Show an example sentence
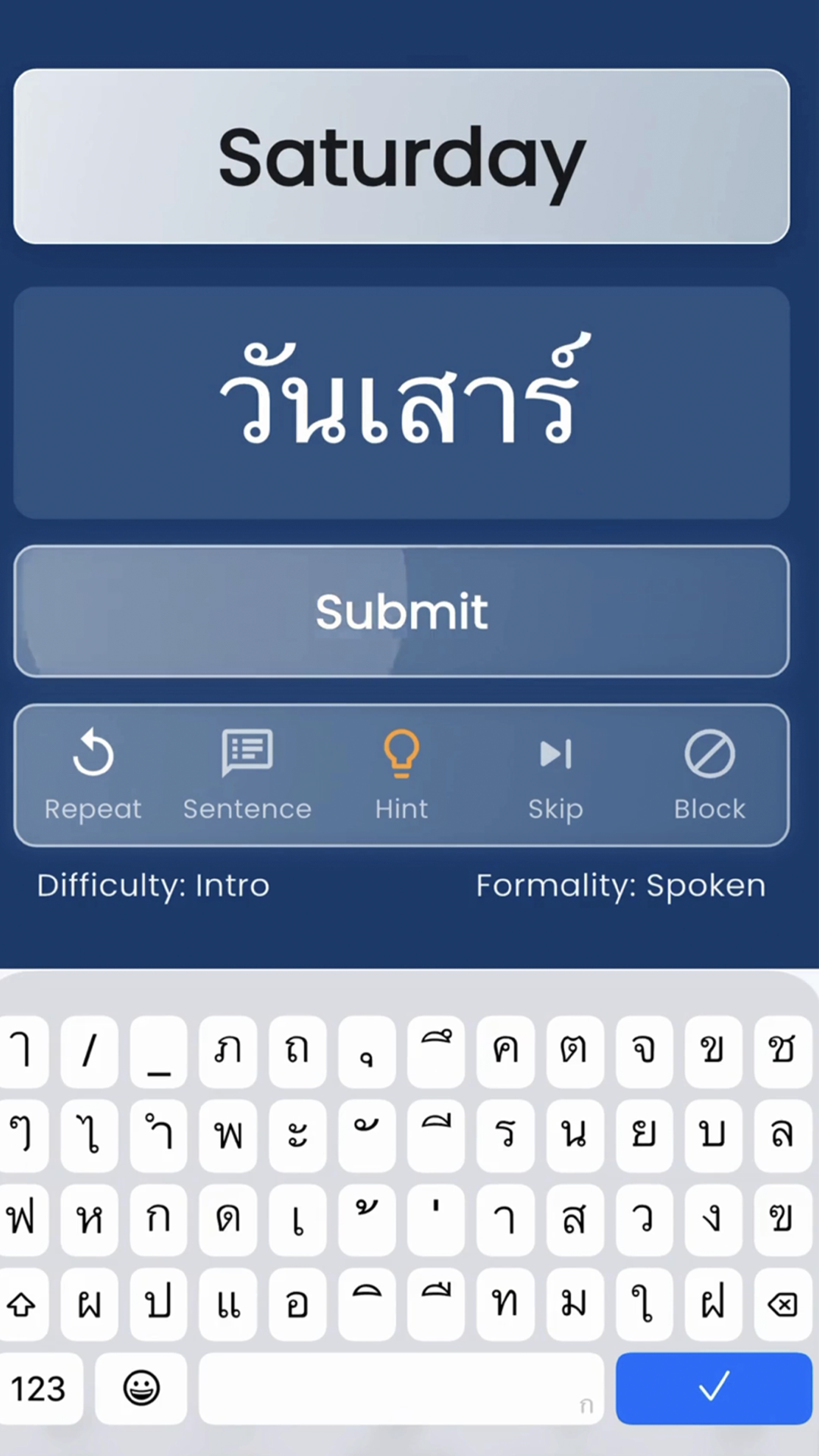This screenshot has height=1456, width=819. (x=247, y=775)
